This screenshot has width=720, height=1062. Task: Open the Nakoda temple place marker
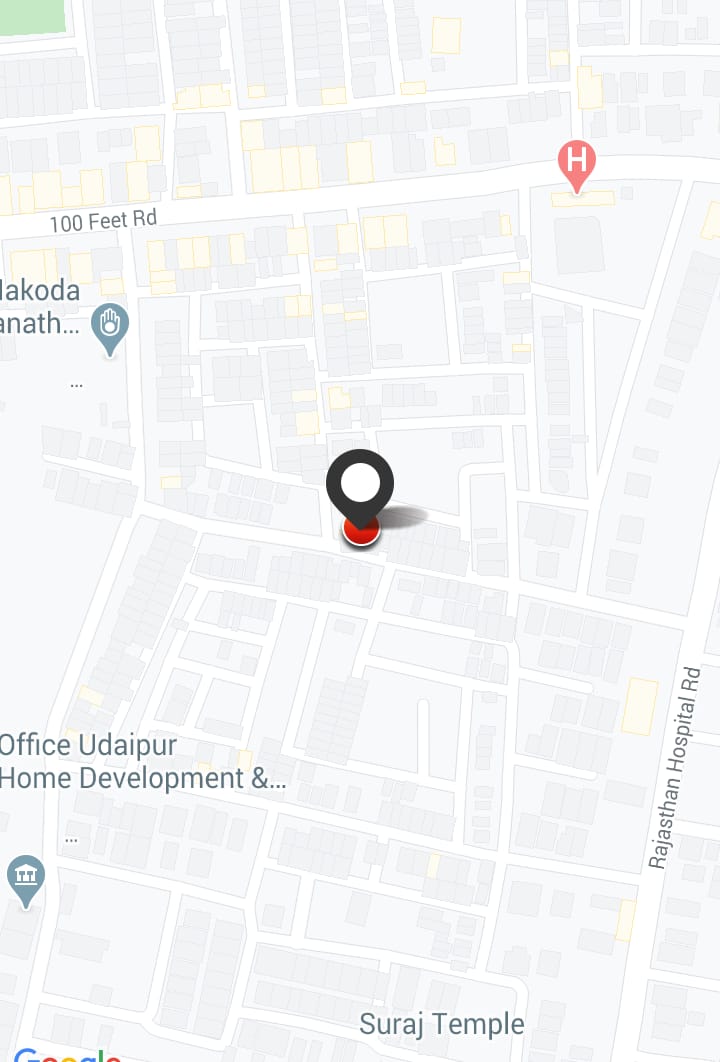(x=110, y=327)
